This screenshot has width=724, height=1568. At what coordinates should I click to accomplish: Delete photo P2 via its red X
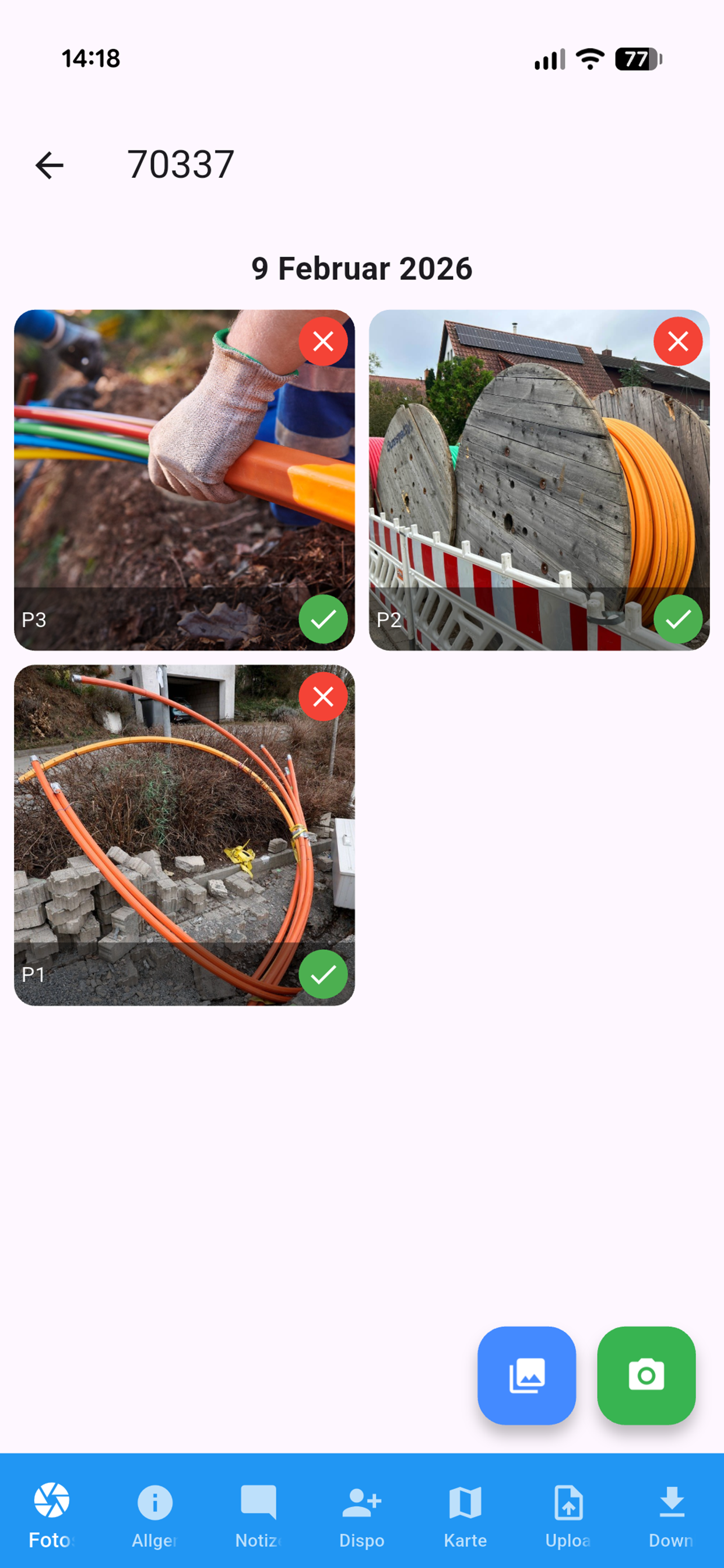678,341
